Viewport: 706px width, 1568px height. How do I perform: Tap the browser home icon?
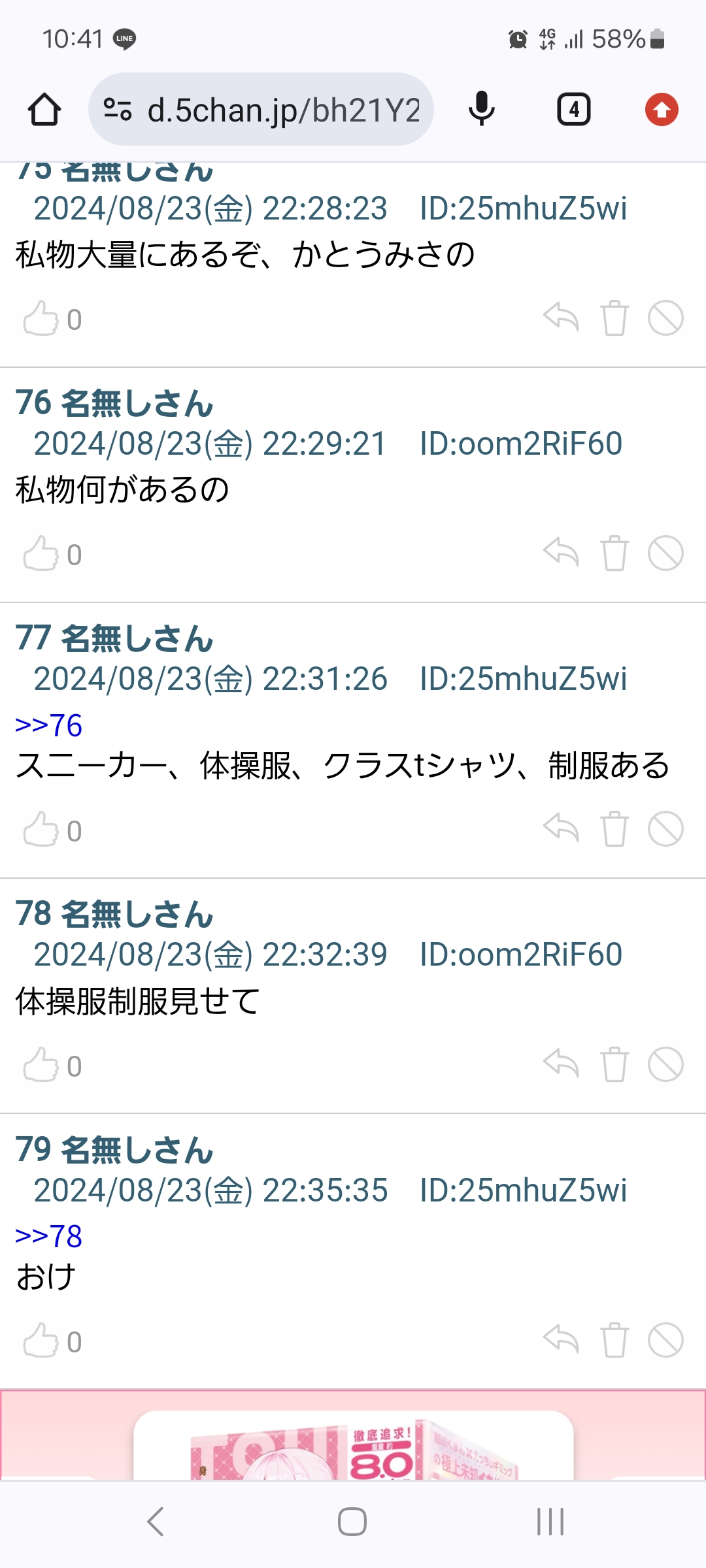[x=43, y=109]
